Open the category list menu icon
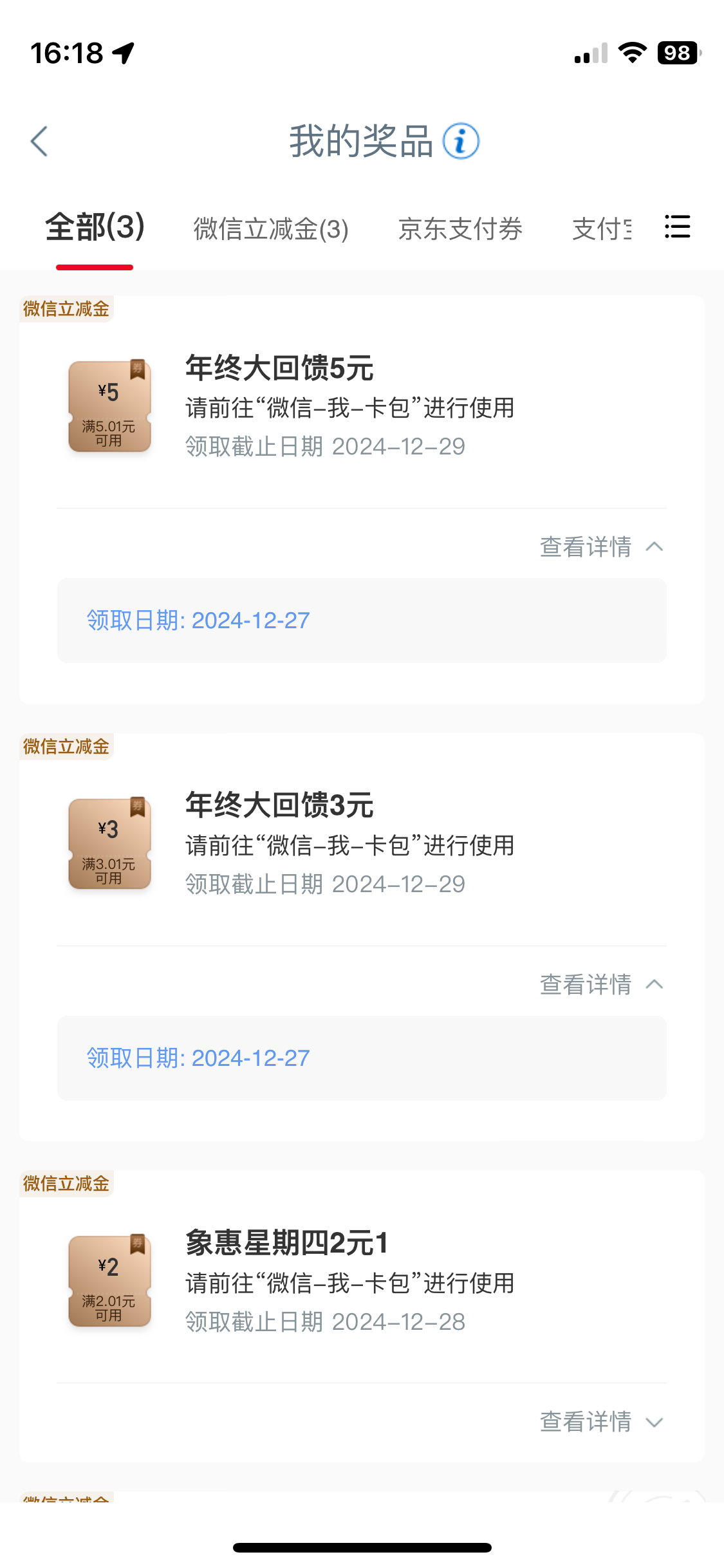Viewport: 724px width, 1568px height. click(677, 227)
